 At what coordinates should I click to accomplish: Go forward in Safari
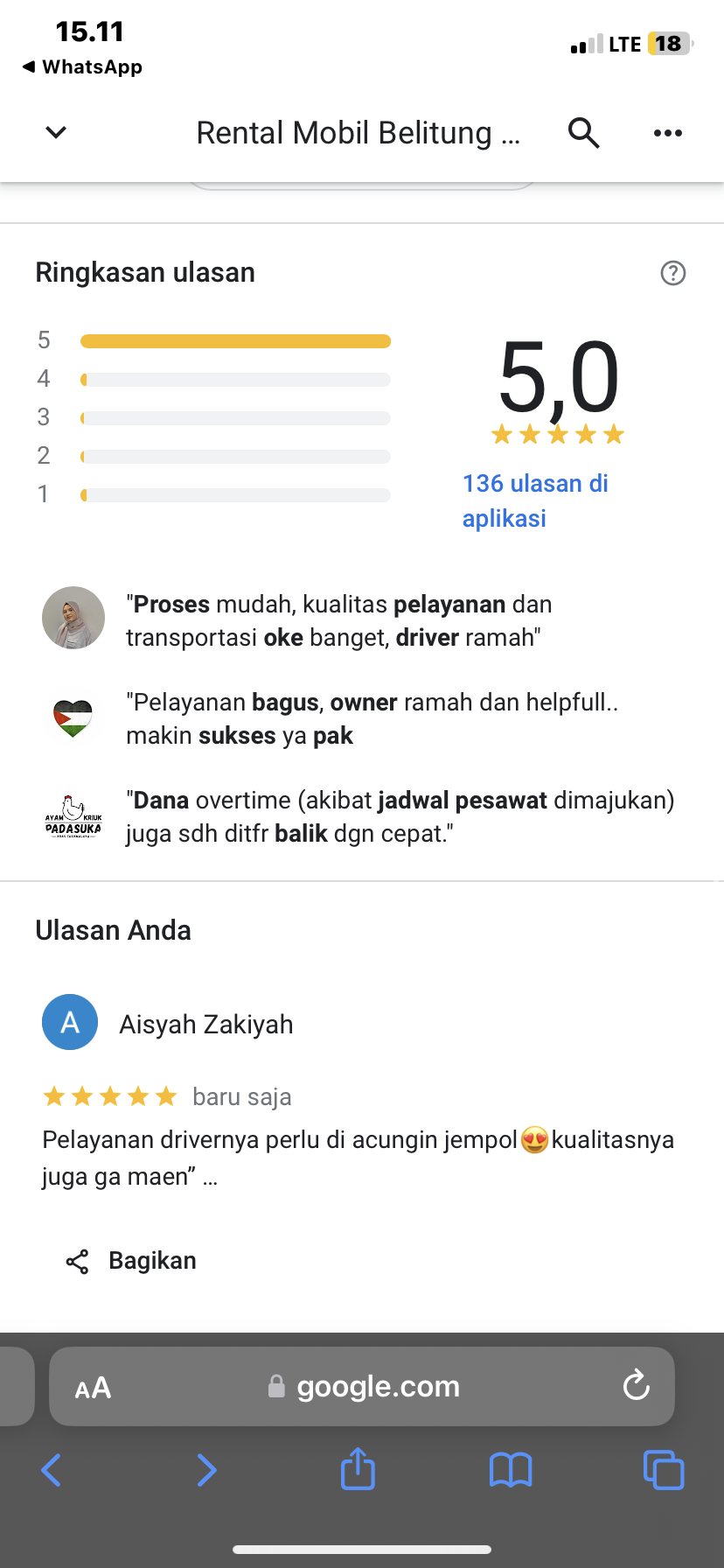[206, 1470]
